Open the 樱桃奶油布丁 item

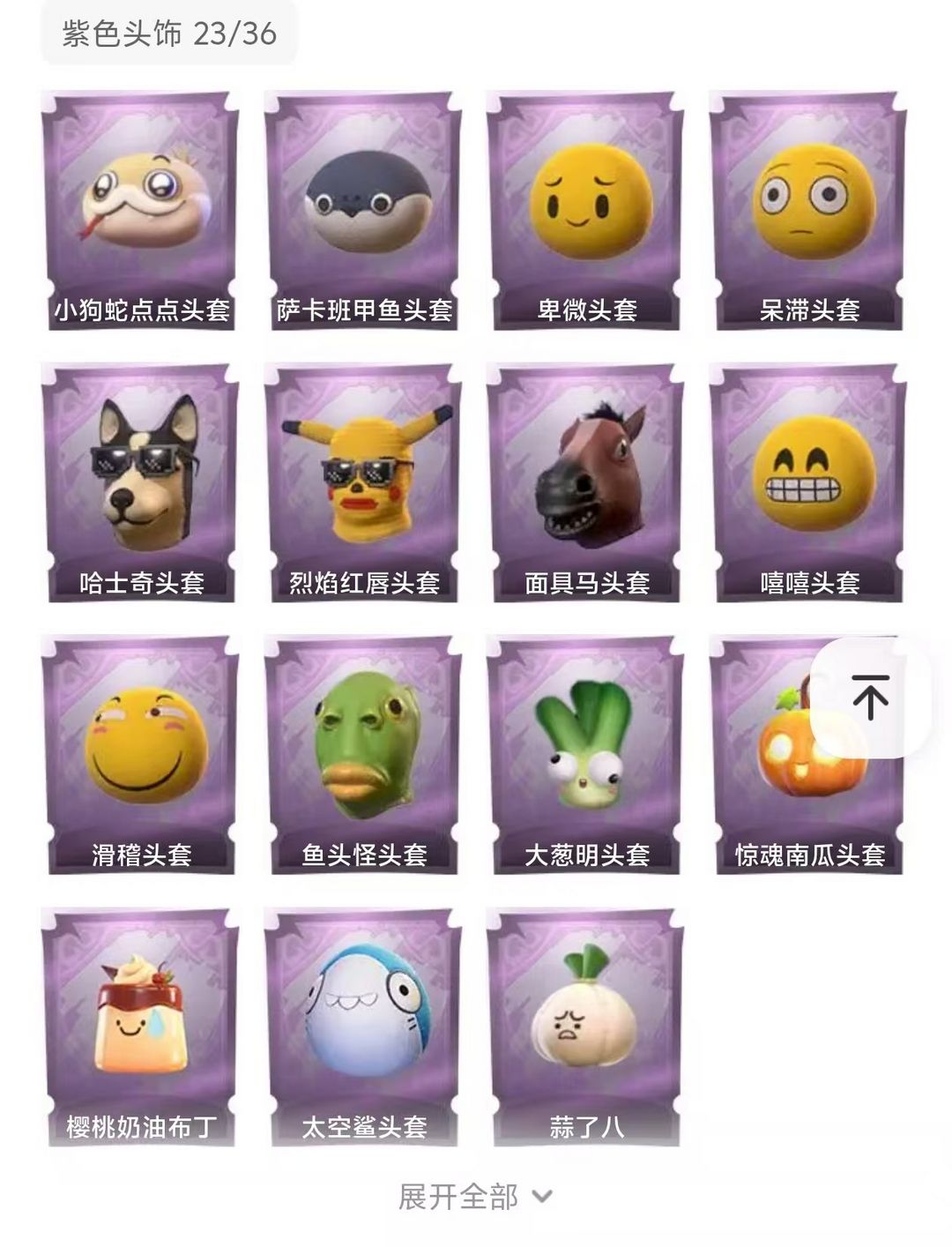(141, 1028)
